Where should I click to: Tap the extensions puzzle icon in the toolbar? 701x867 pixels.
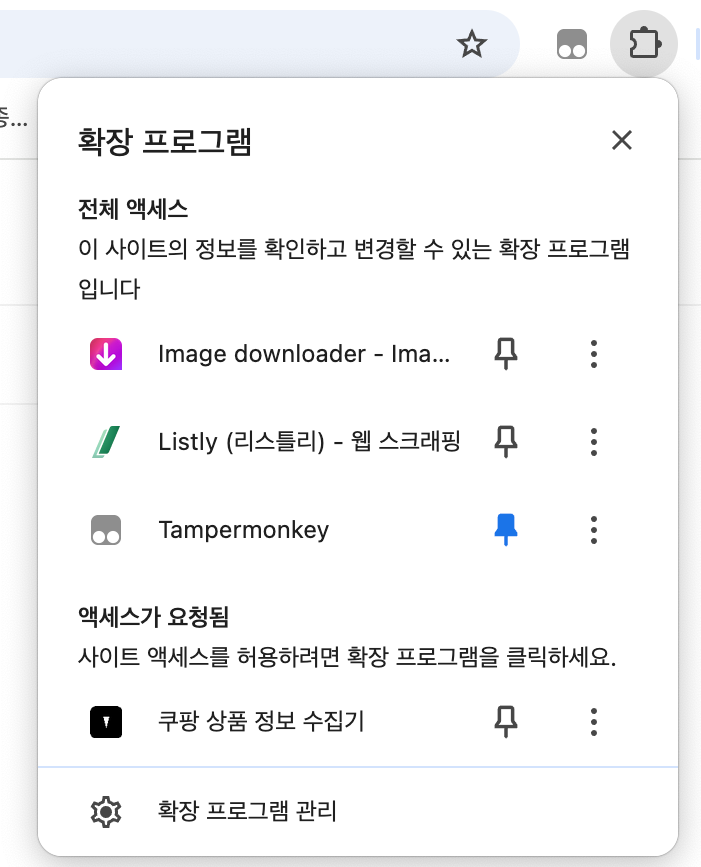[643, 44]
